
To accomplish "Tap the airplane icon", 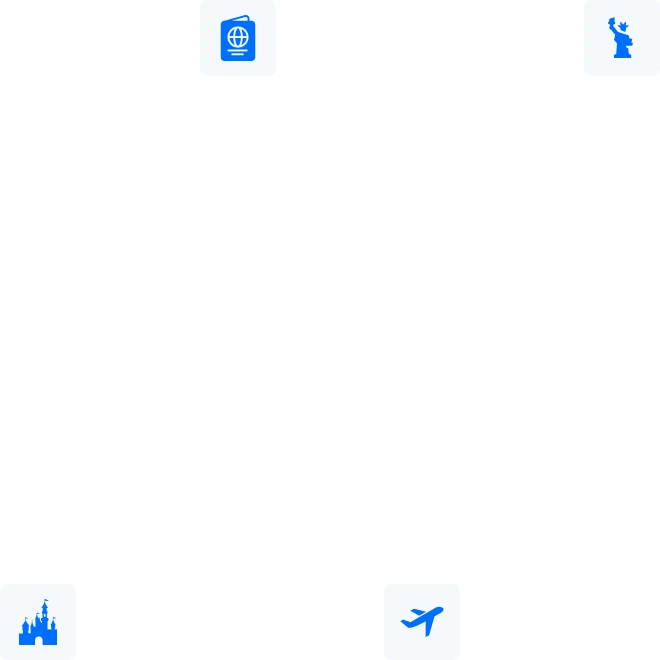I will coord(423,621).
